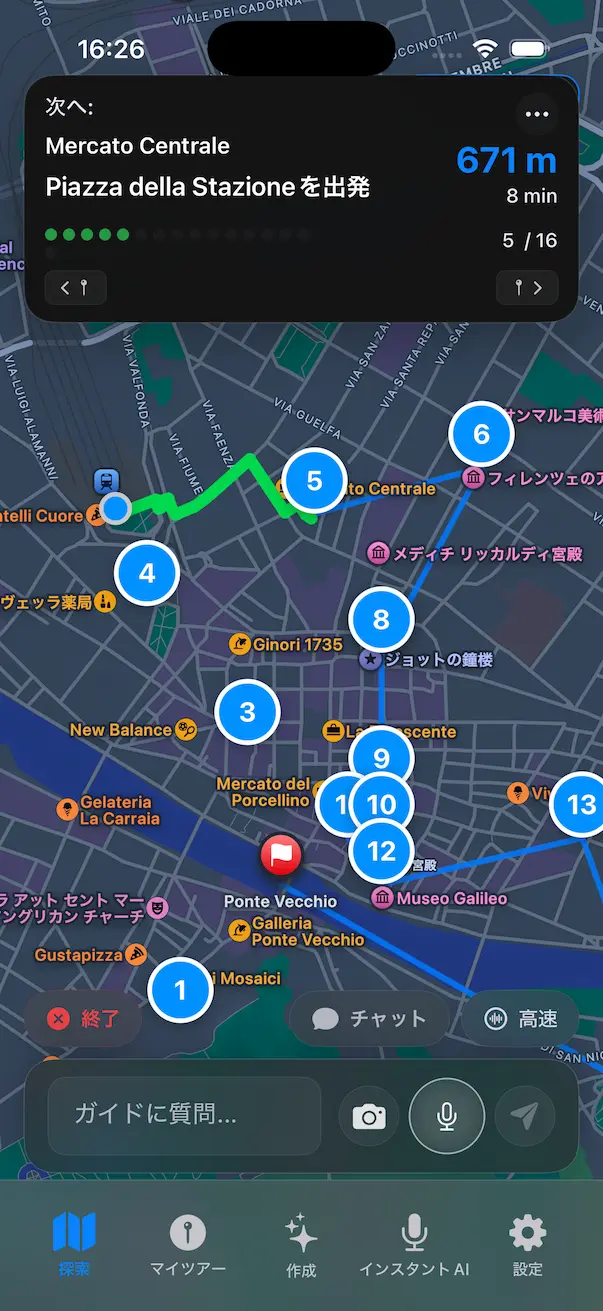The width and height of the screenshot is (603, 1311).
Task: Send the question to the guide
Action: [x=525, y=1116]
